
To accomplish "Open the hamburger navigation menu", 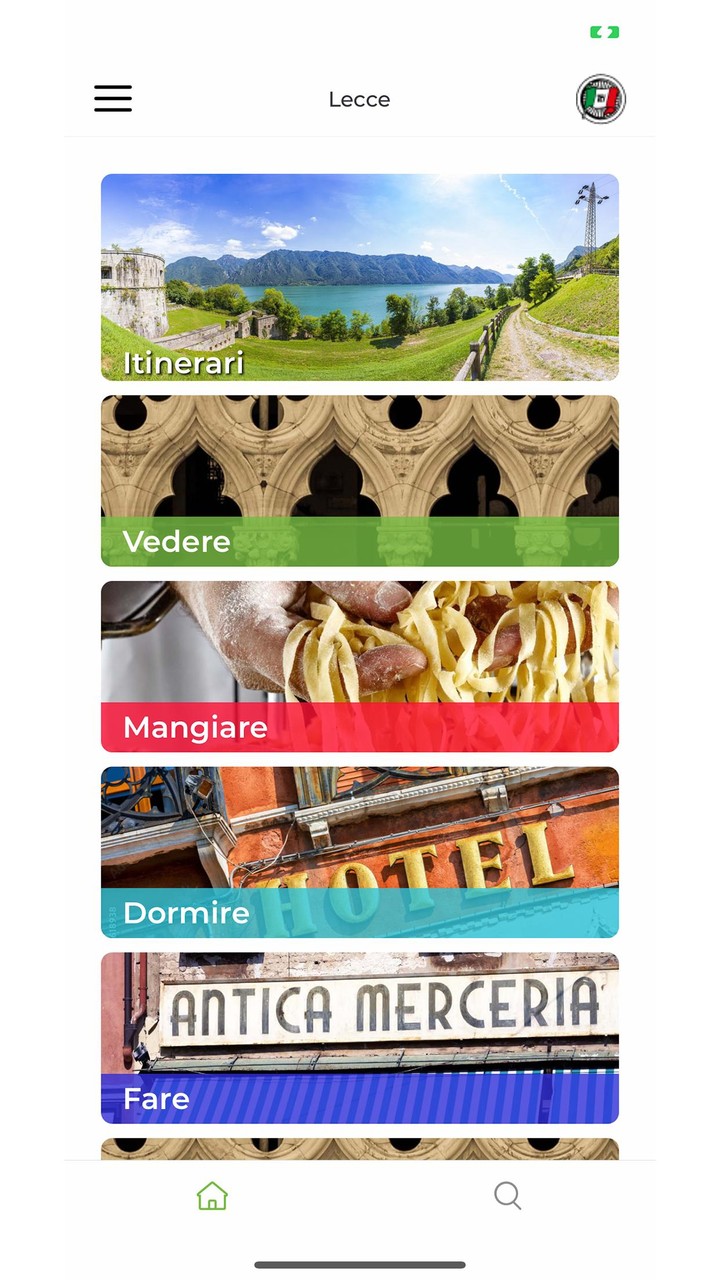I will [112, 99].
